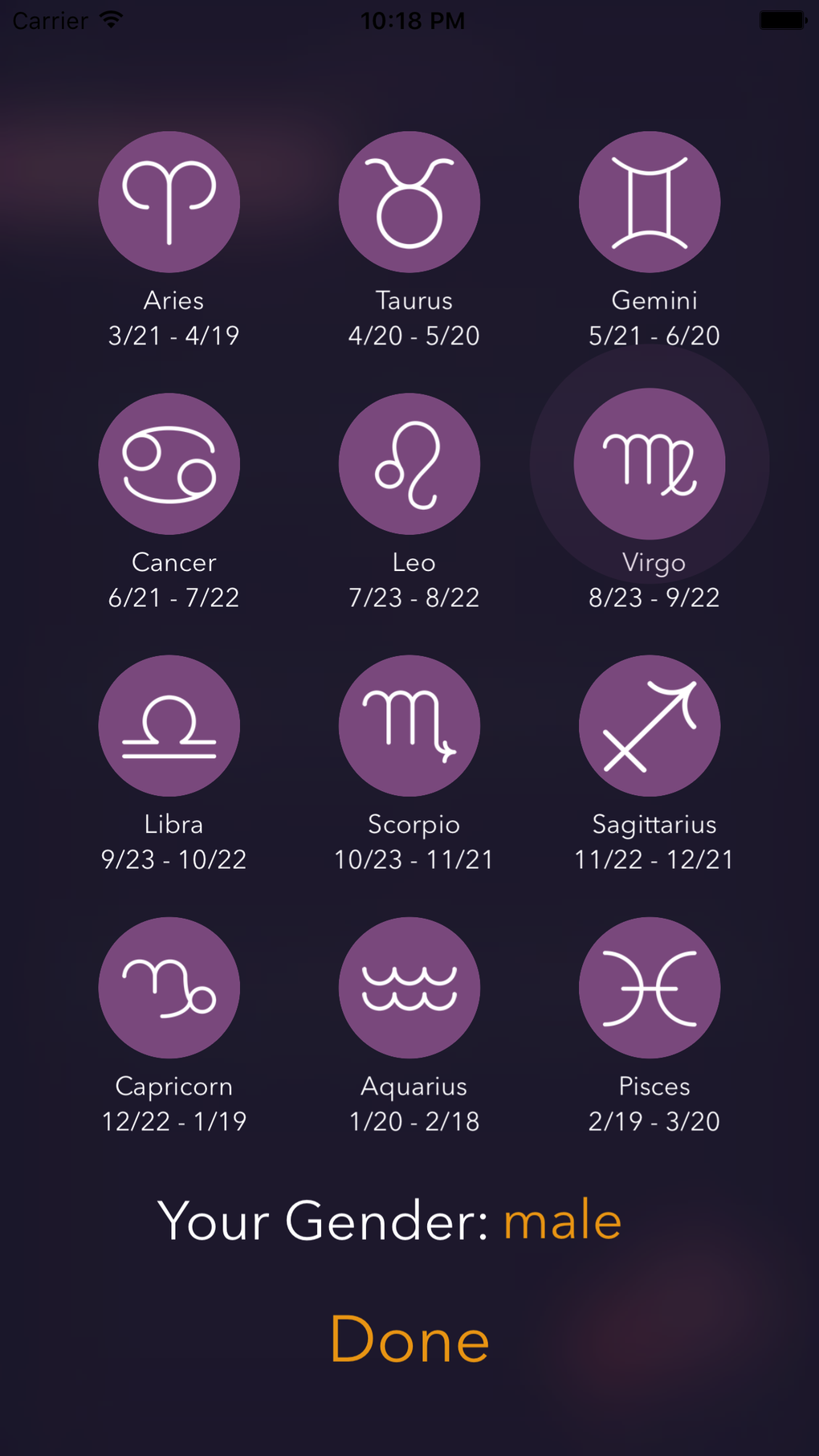Choose Scorpio as your sign
Screen dimensions: 819x1456
(409, 726)
